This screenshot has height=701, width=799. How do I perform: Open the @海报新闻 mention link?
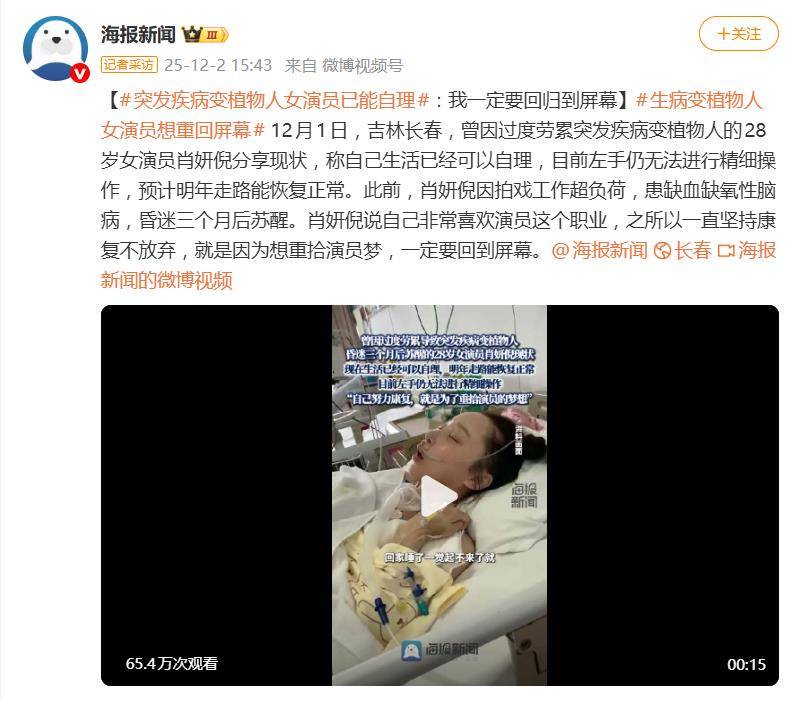[x=600, y=251]
